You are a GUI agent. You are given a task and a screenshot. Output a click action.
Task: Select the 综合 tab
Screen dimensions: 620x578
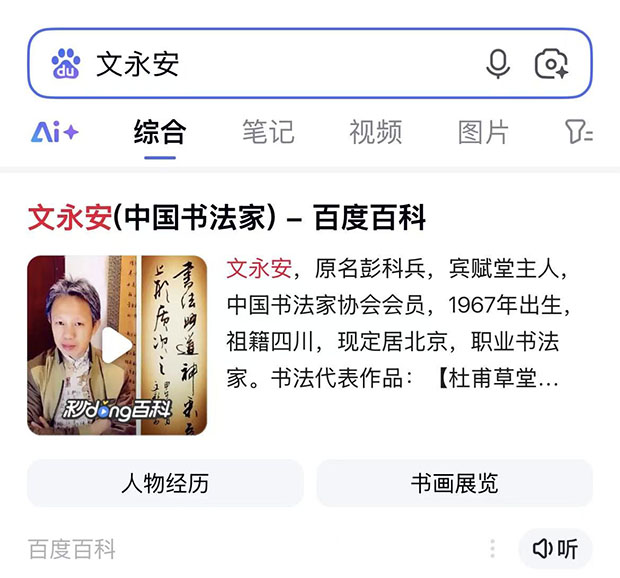pos(160,132)
